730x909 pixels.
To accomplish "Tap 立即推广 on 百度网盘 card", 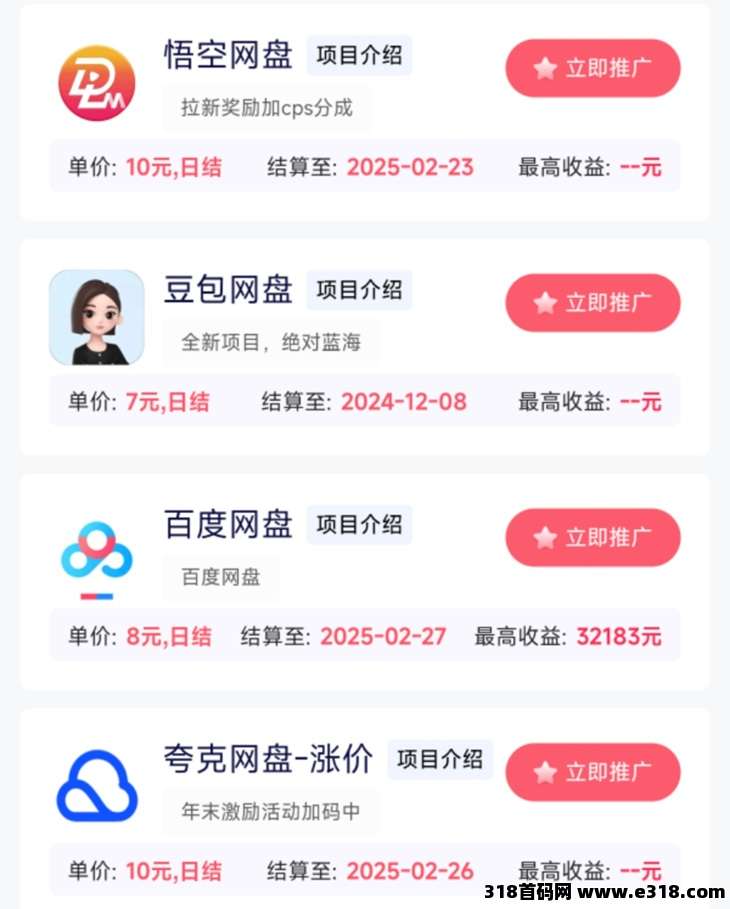I will click(x=592, y=537).
